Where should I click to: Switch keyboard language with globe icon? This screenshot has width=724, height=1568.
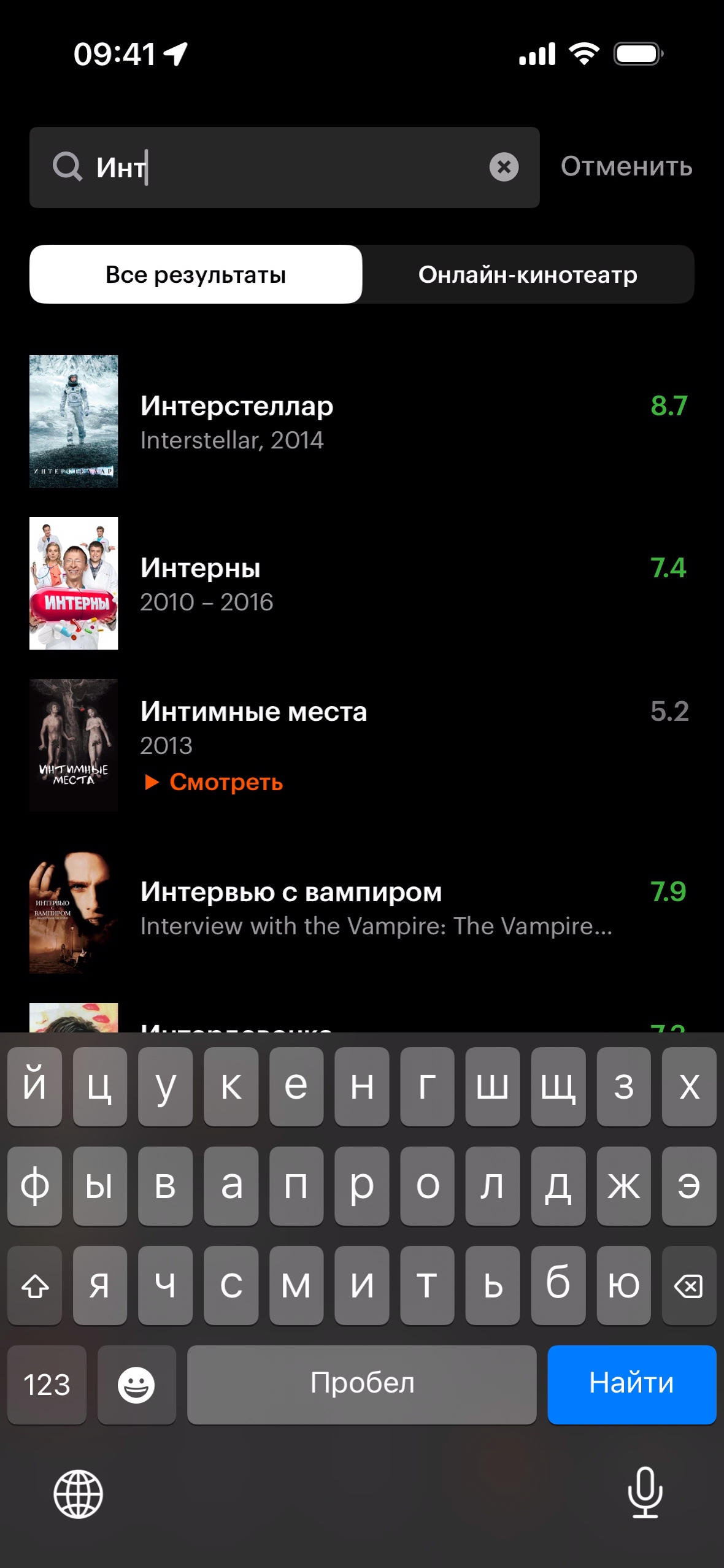(x=79, y=1494)
